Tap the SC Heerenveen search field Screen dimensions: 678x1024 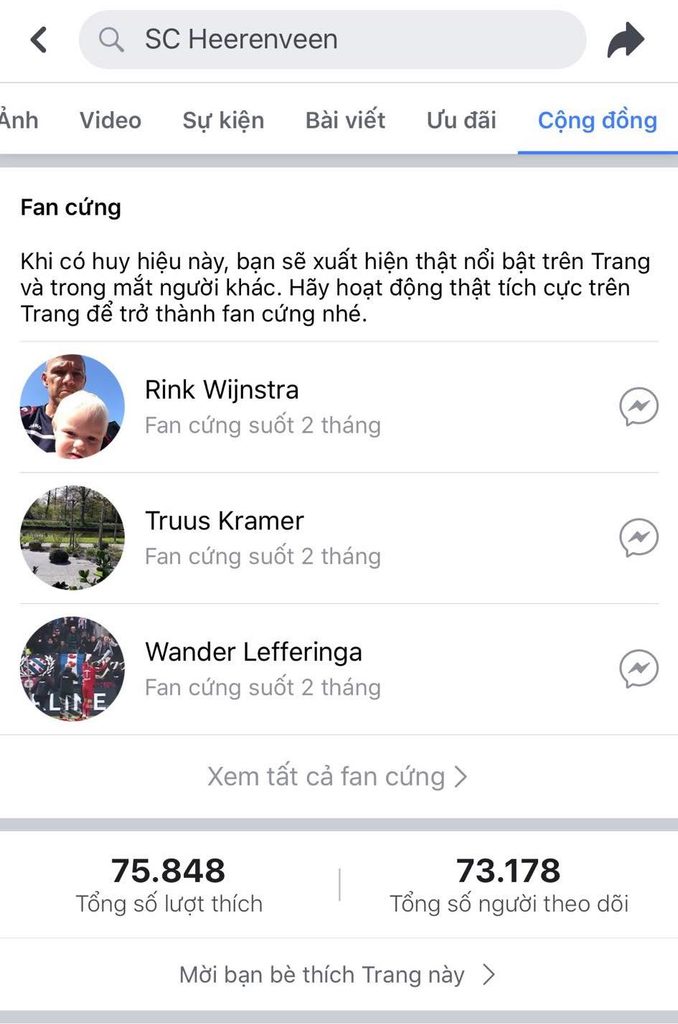tap(332, 40)
